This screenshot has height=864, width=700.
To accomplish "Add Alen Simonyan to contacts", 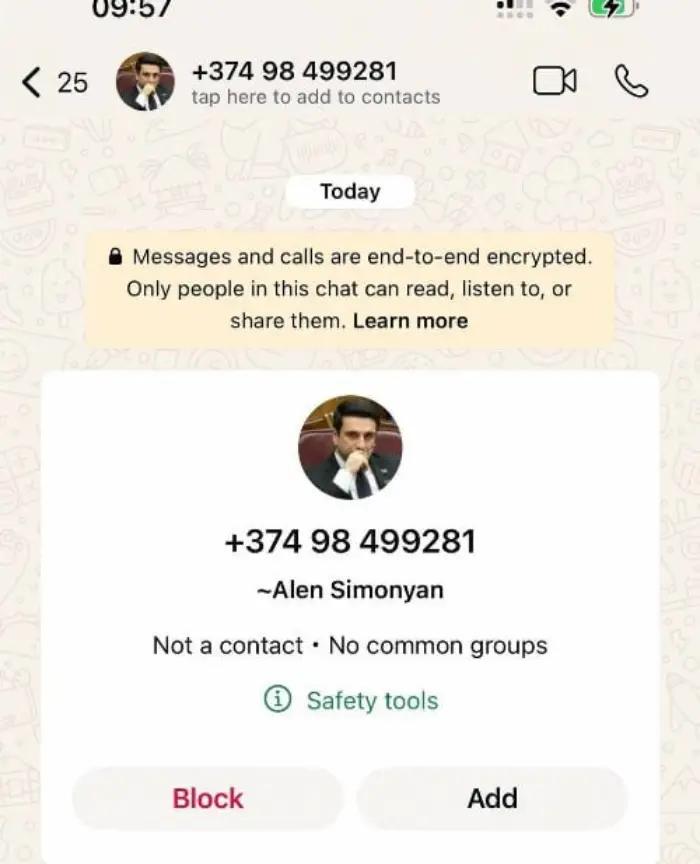I will pyautogui.click(x=492, y=798).
